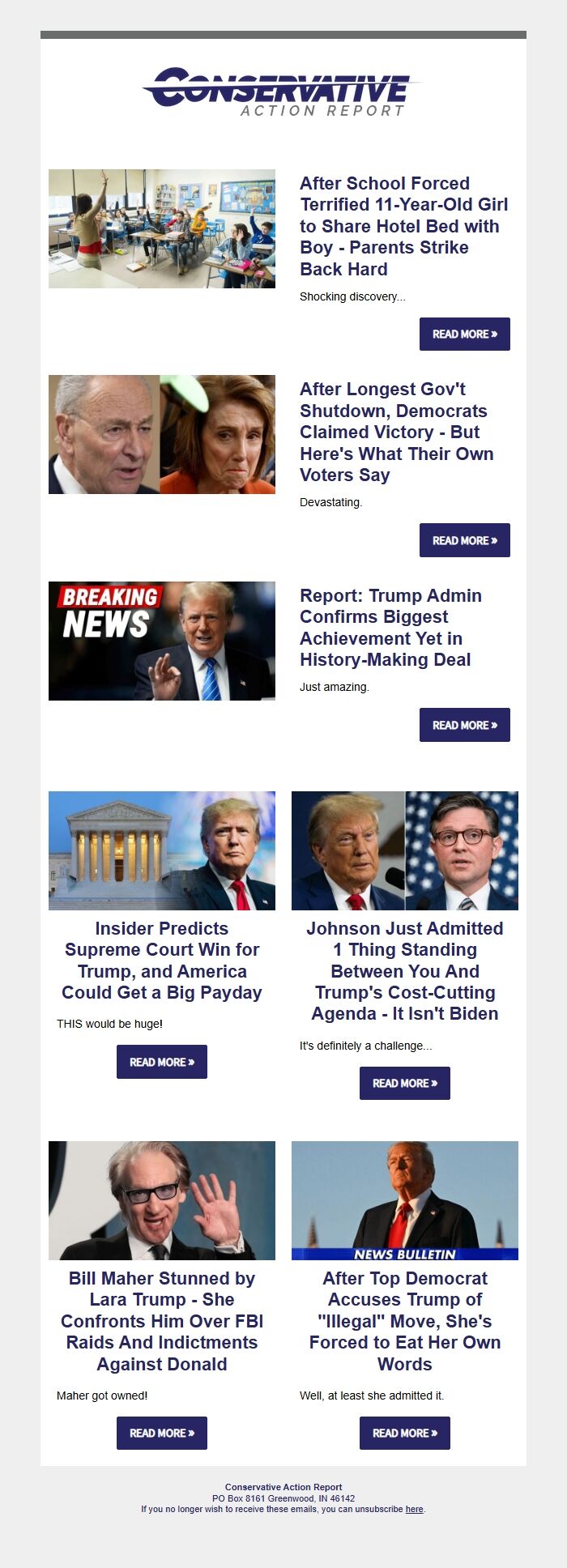Viewport: 567px width, 1568px height.
Task: Open Read More under the Gov't Shutdown headline
Action: (x=464, y=540)
